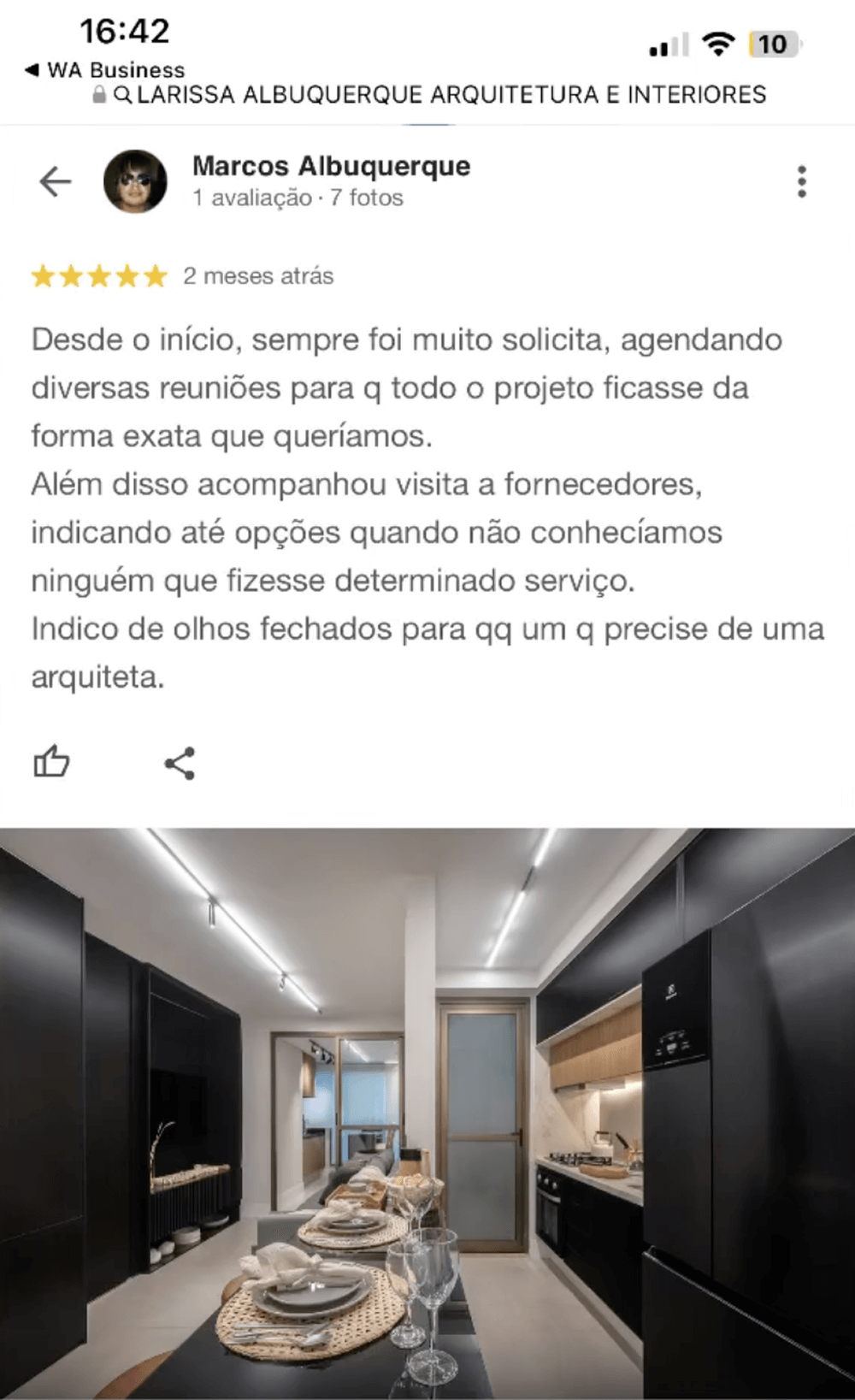Tap the search address bar
This screenshot has height=1400, width=855.
click(x=429, y=95)
